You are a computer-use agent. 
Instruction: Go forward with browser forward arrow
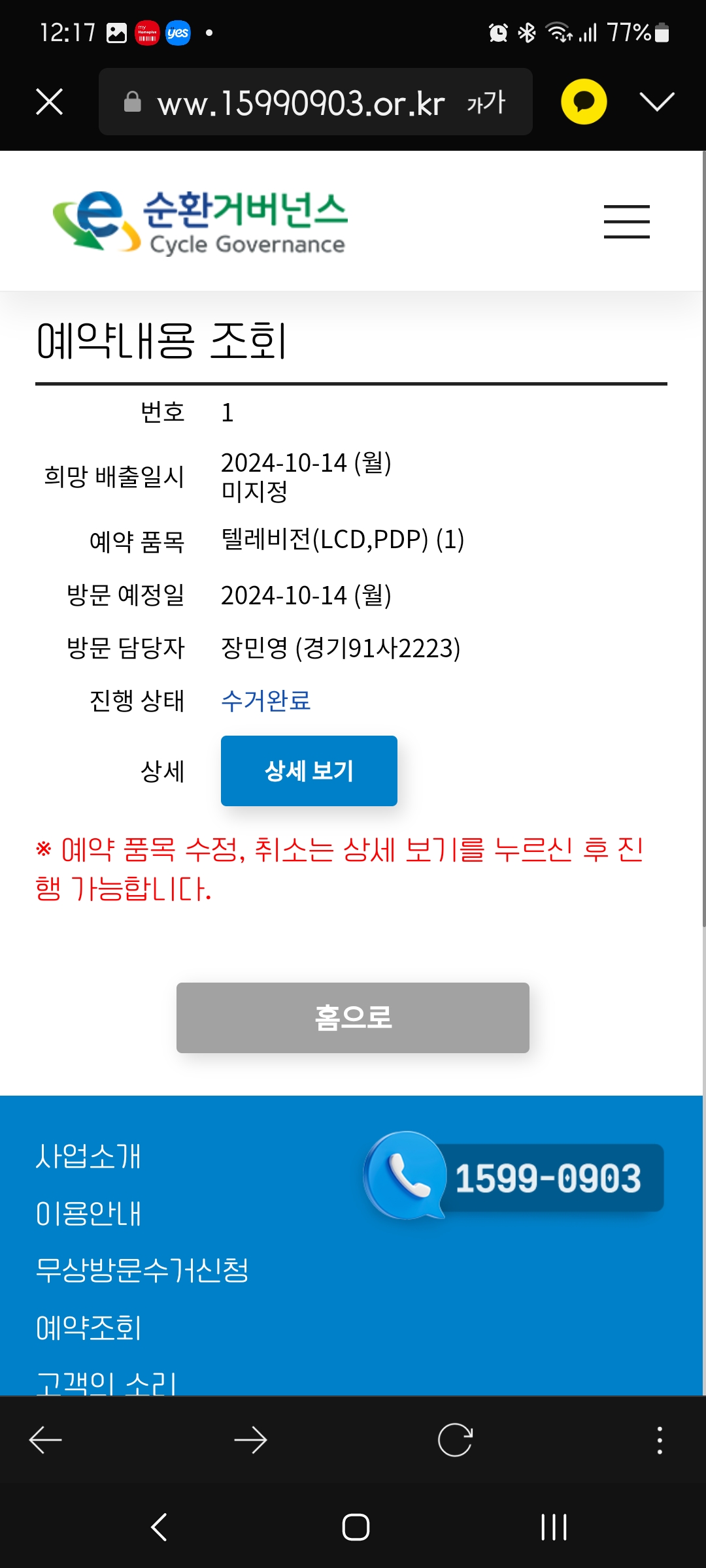pos(250,1440)
